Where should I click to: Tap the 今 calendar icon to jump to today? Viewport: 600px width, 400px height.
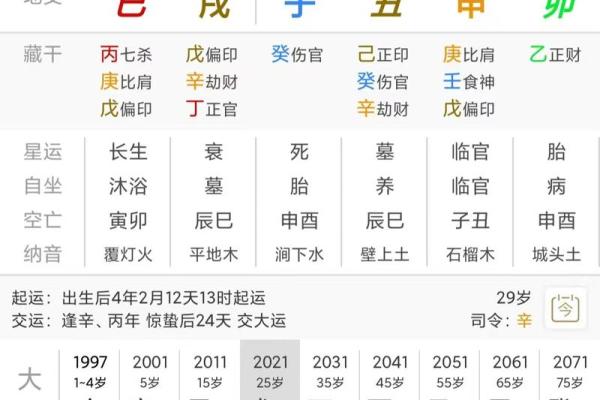567,307
